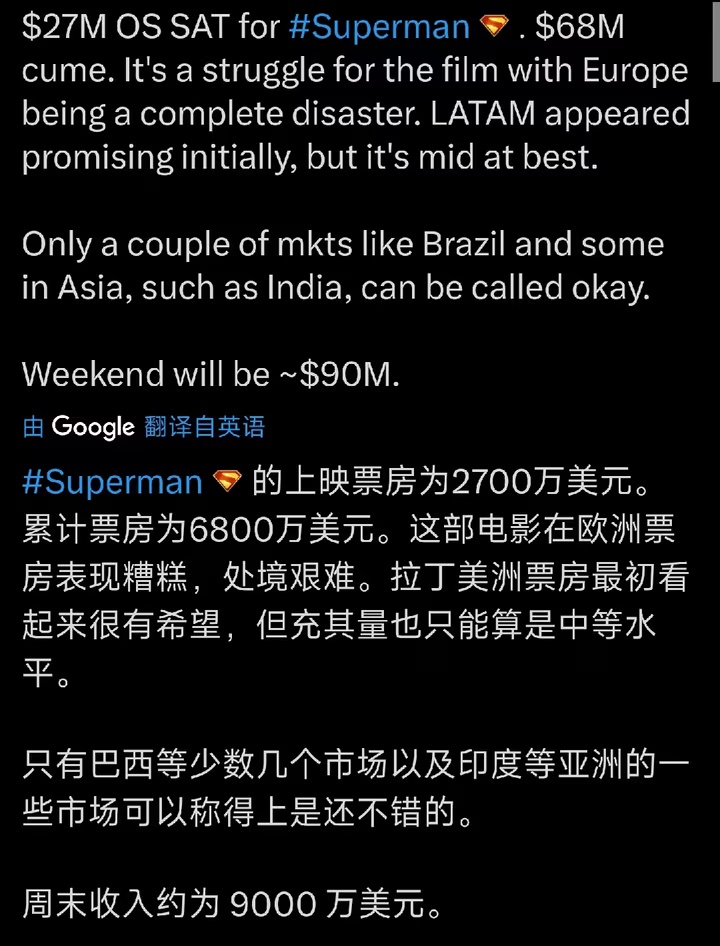Tap the 由 Google 翻译自英语 translation link

pos(143,427)
